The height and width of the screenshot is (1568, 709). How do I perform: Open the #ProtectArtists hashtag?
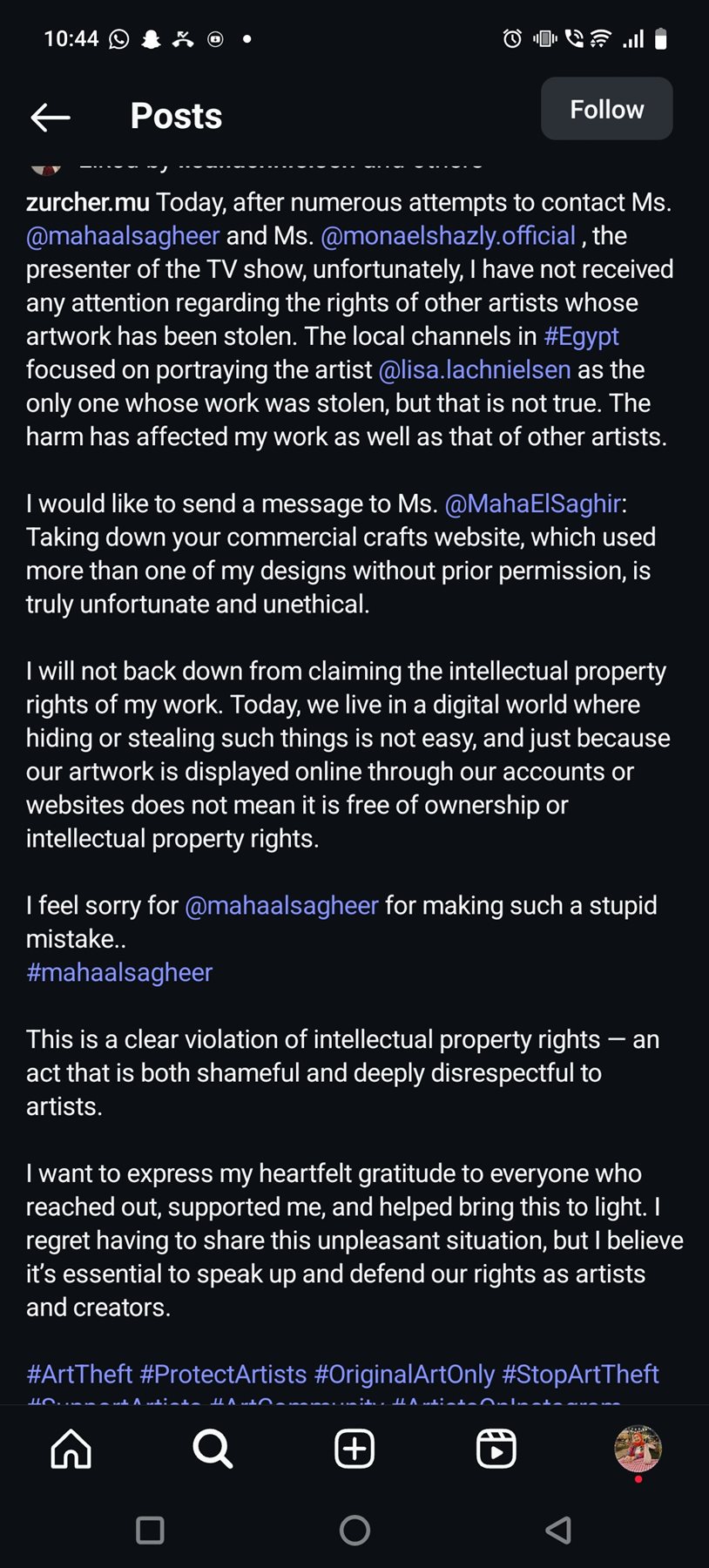click(x=223, y=1374)
